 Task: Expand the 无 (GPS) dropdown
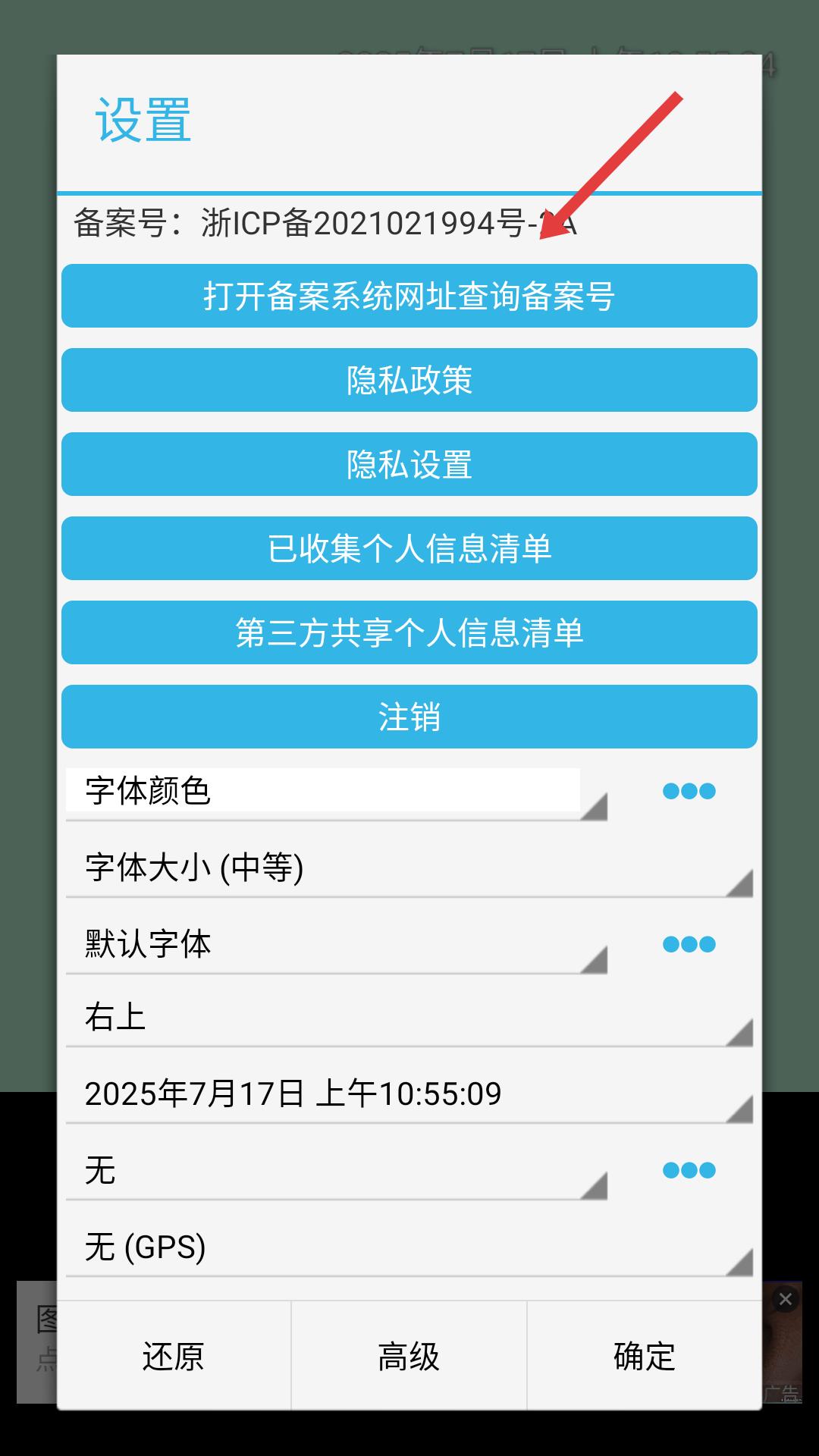click(409, 1247)
